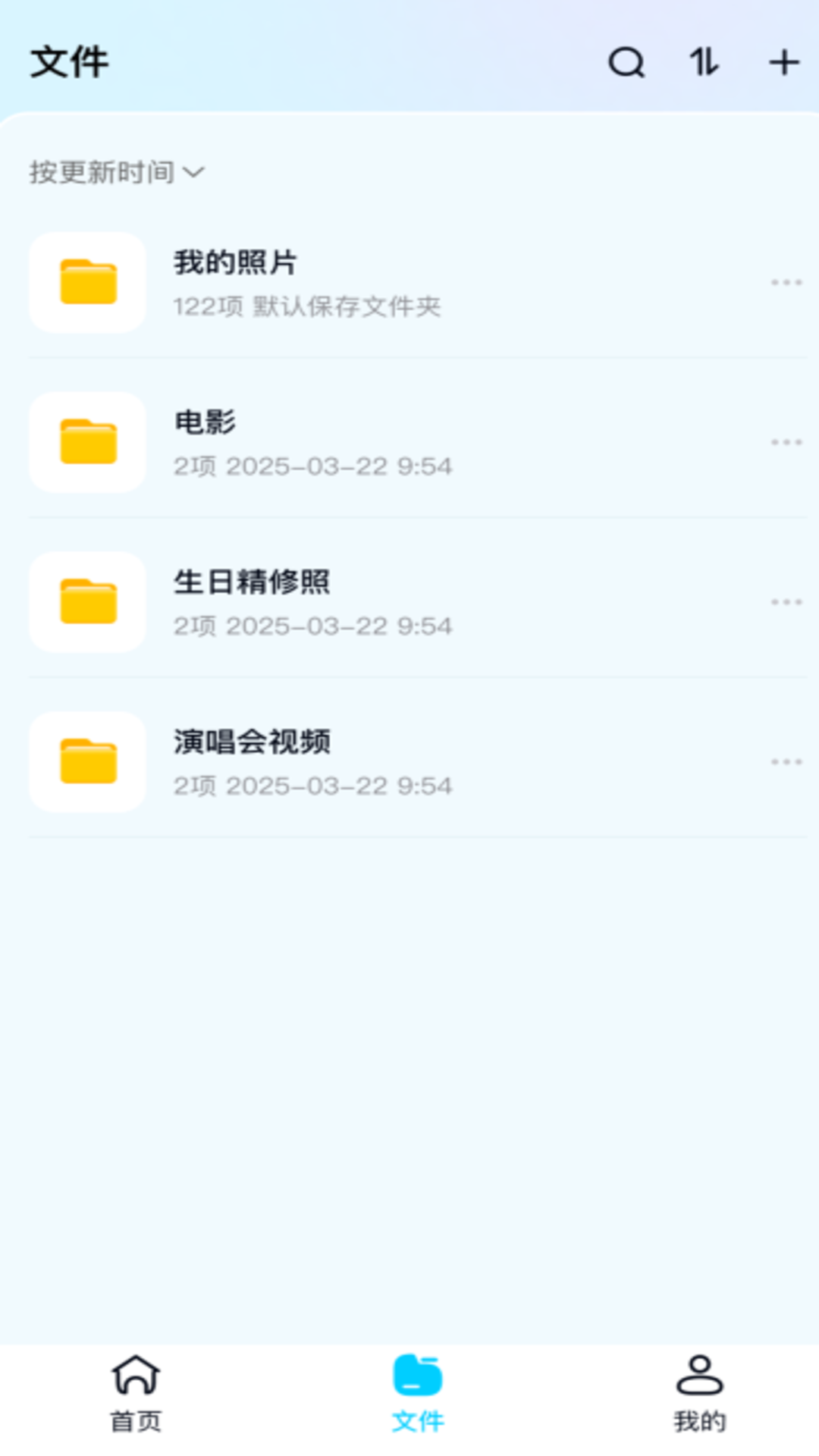Open the three-dot menu for 我的照片

pos(784,282)
